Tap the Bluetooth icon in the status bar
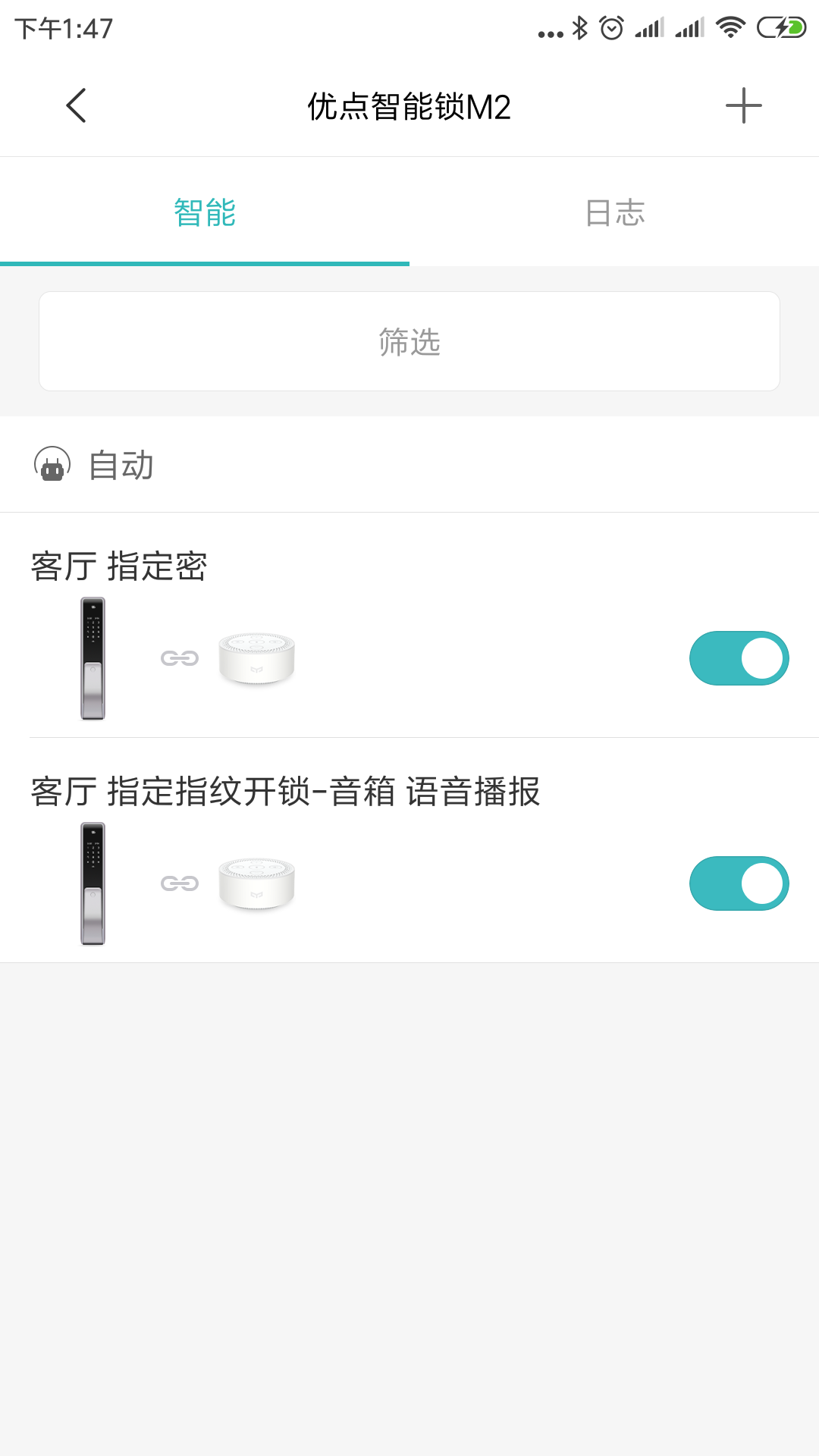 [x=577, y=27]
